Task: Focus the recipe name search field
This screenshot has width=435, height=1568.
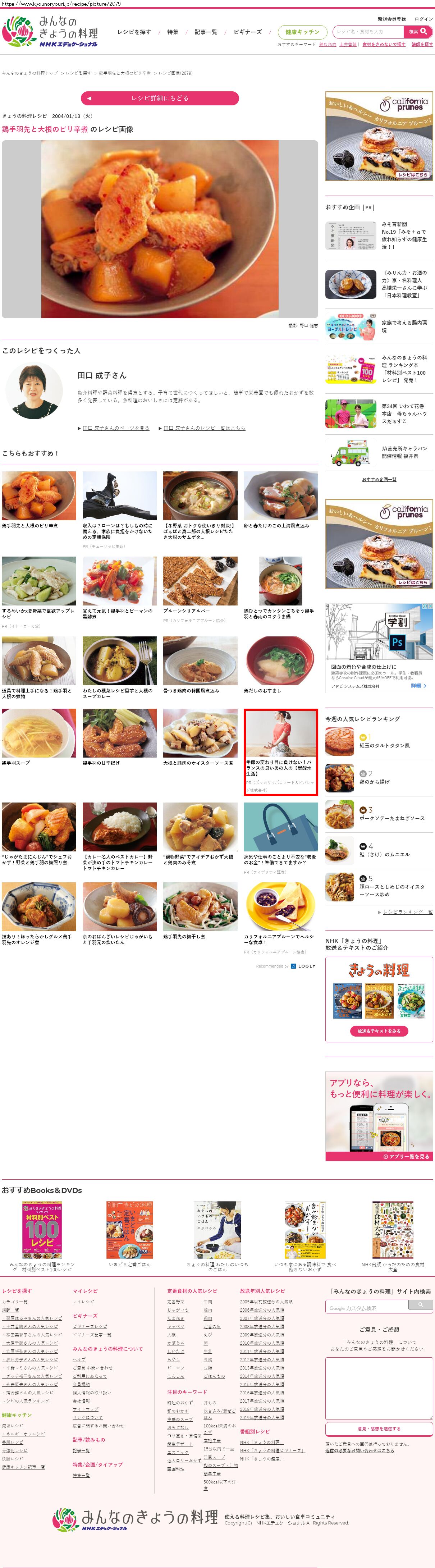Action: pos(368,32)
